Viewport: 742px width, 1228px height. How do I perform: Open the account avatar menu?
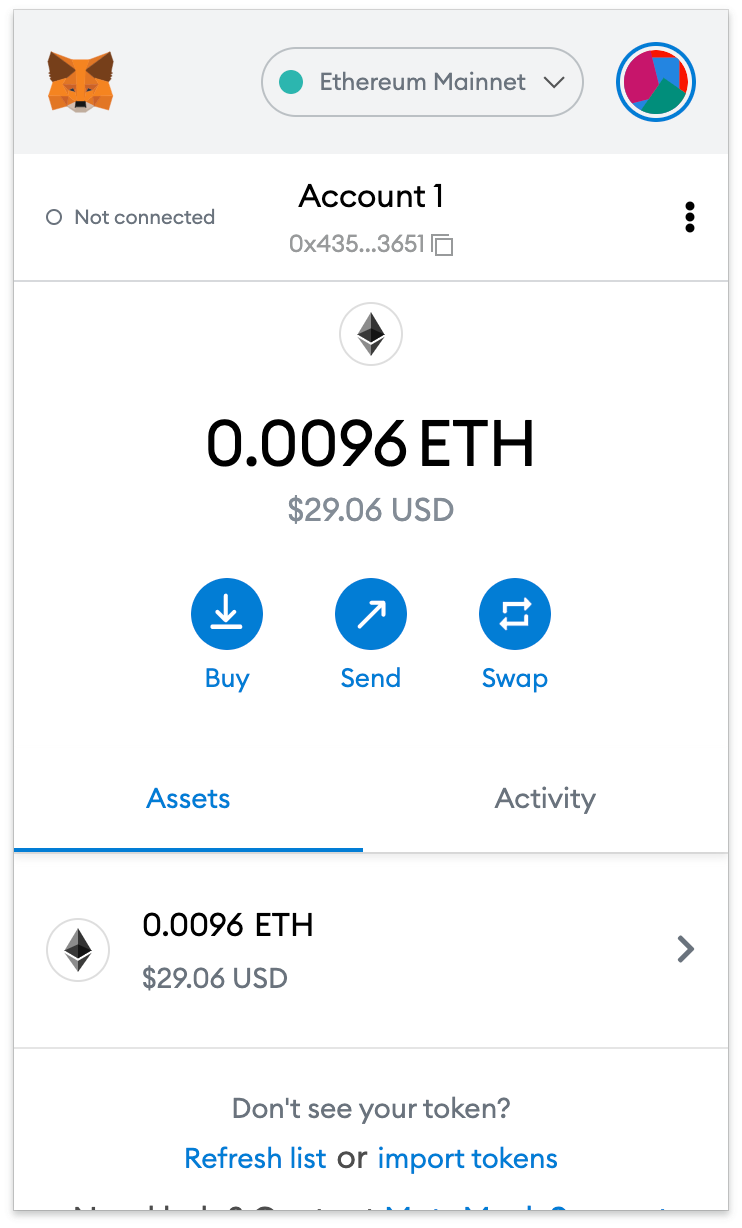tap(656, 82)
